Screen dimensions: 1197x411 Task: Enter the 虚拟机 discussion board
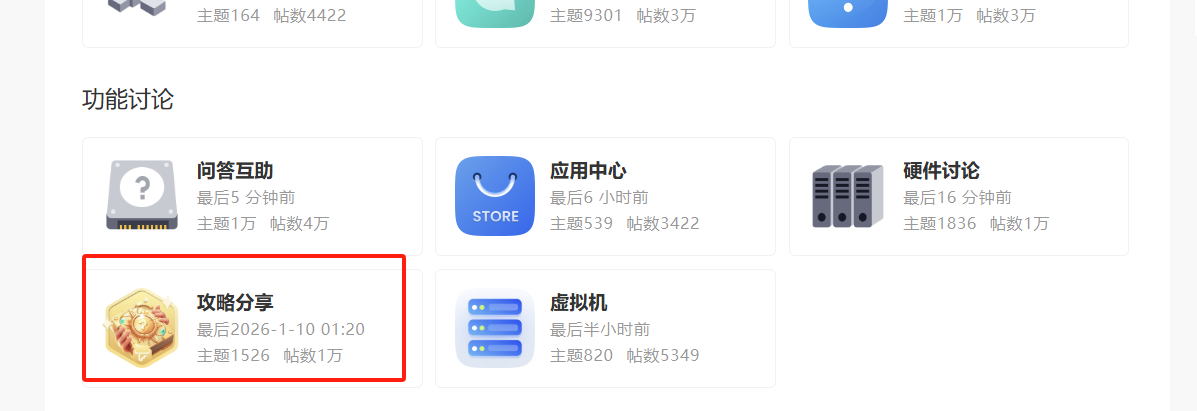click(x=578, y=303)
